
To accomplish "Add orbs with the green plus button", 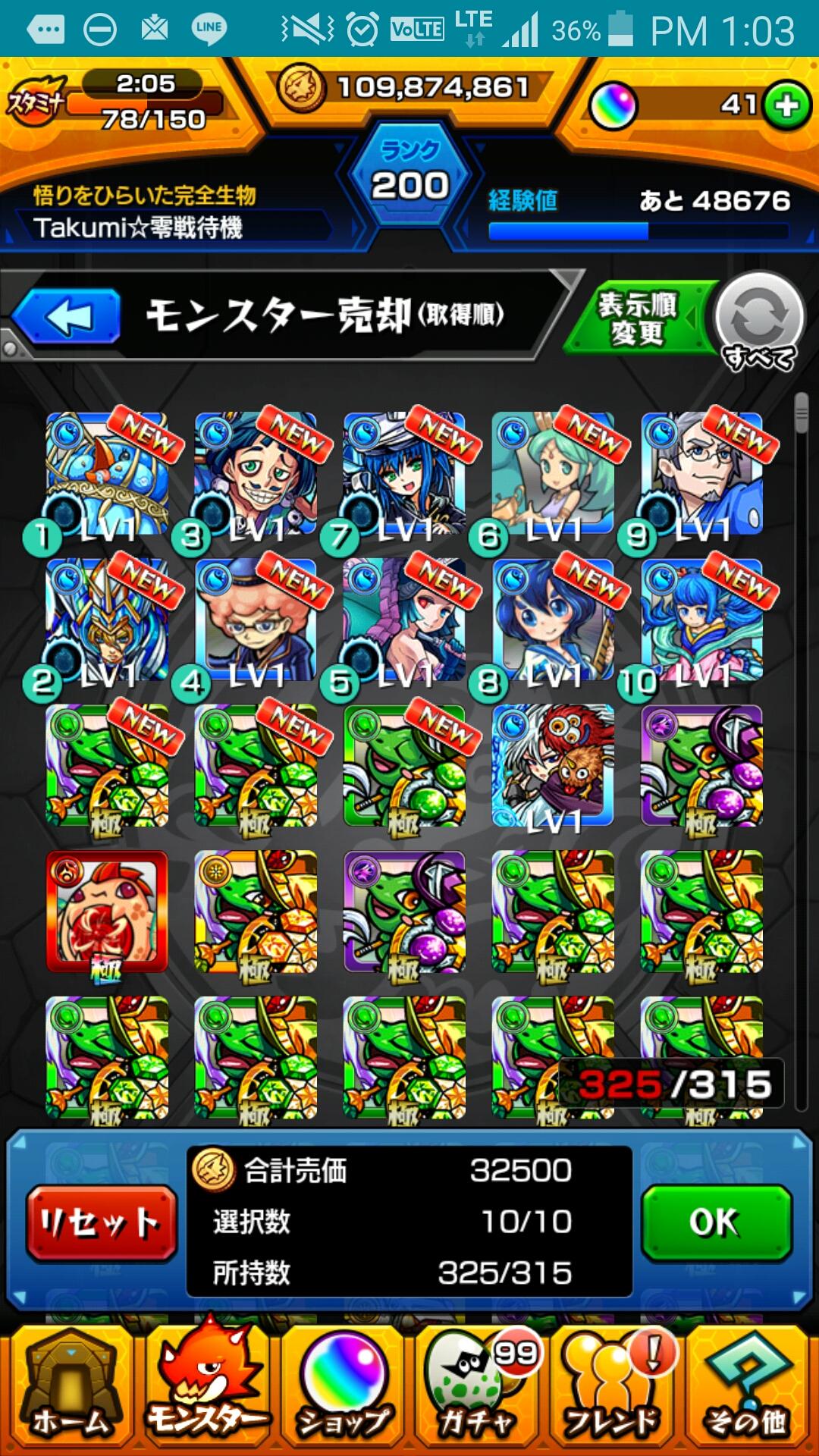I will 786,105.
